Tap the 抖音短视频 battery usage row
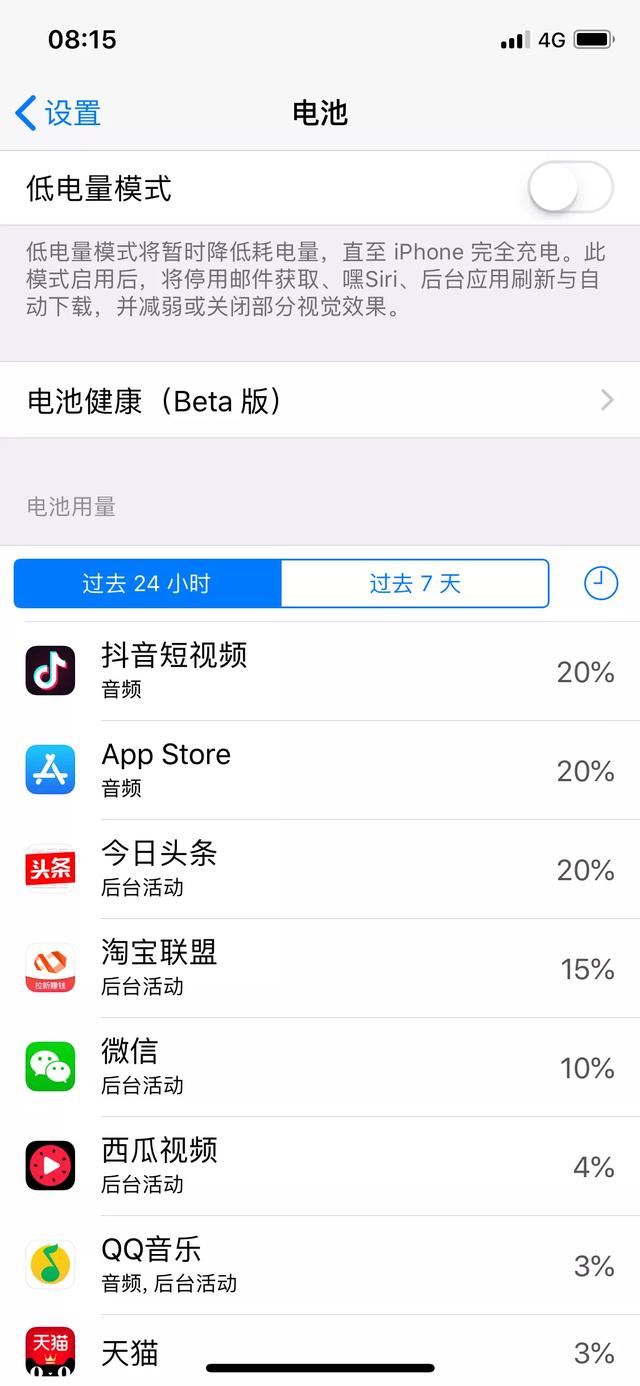 [320, 671]
